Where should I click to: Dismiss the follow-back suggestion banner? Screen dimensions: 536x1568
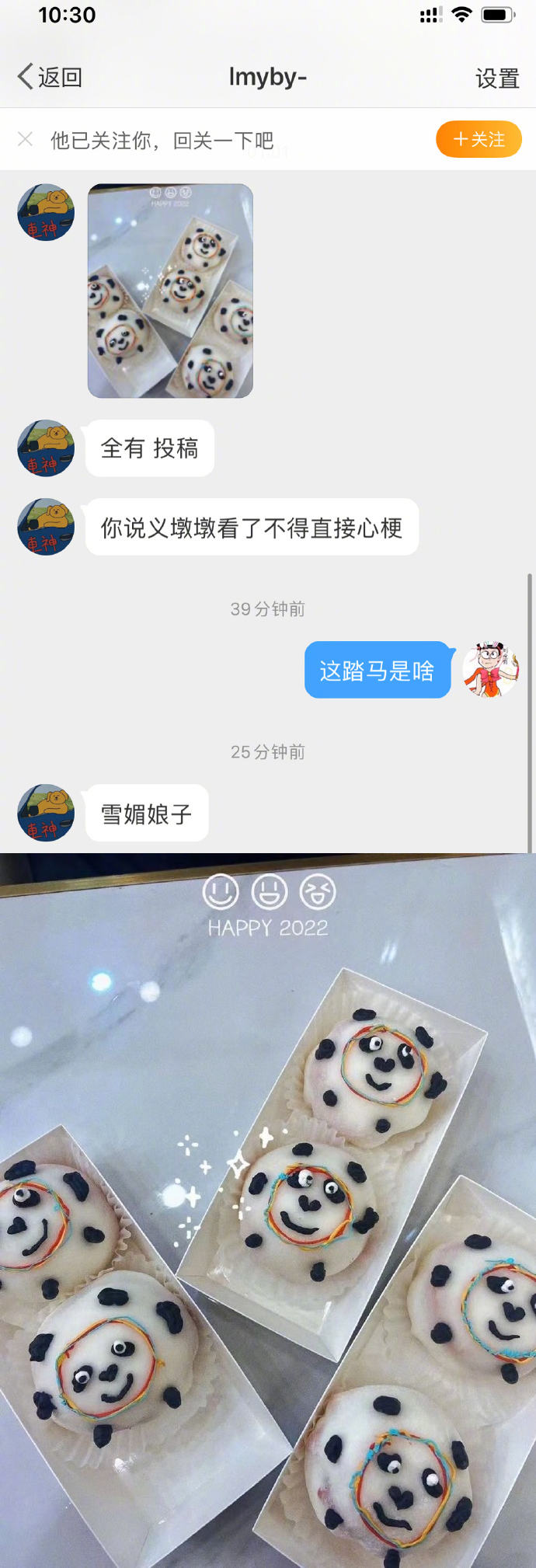(26, 139)
